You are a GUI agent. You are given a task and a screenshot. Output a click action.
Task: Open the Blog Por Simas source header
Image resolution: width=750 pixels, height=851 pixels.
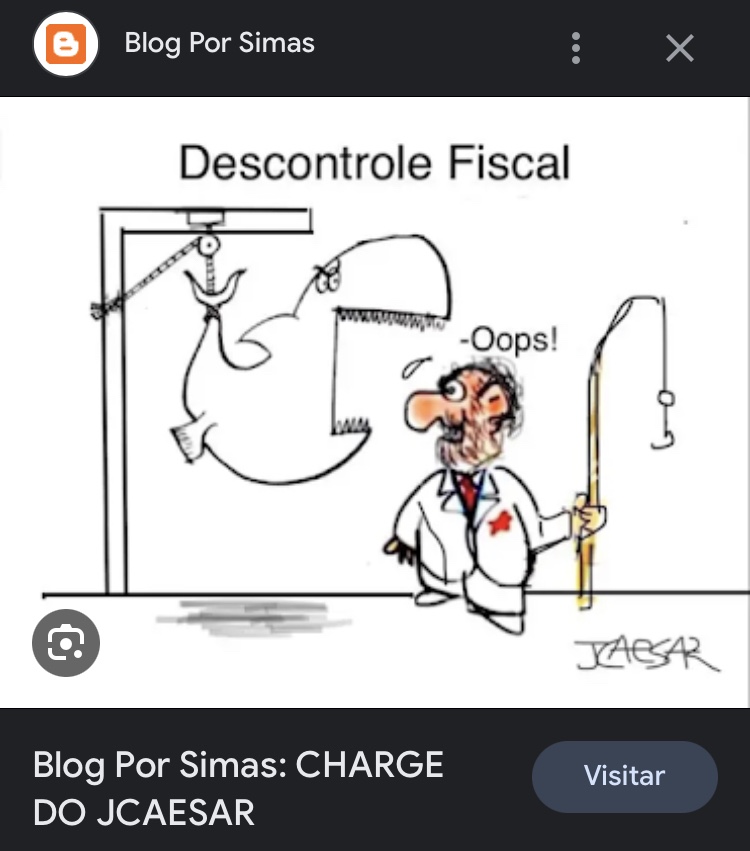(x=218, y=44)
